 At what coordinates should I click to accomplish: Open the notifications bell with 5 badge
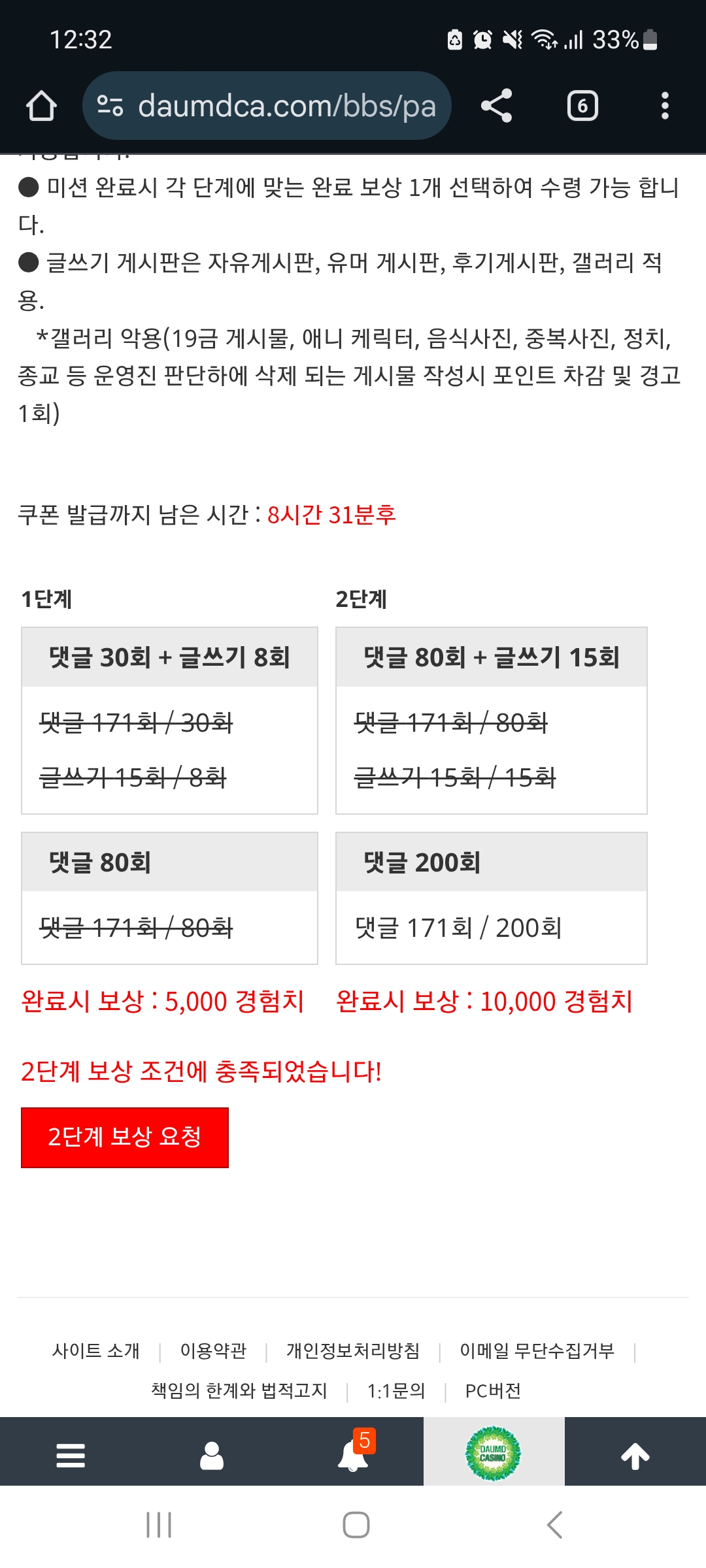pyautogui.click(x=353, y=1455)
